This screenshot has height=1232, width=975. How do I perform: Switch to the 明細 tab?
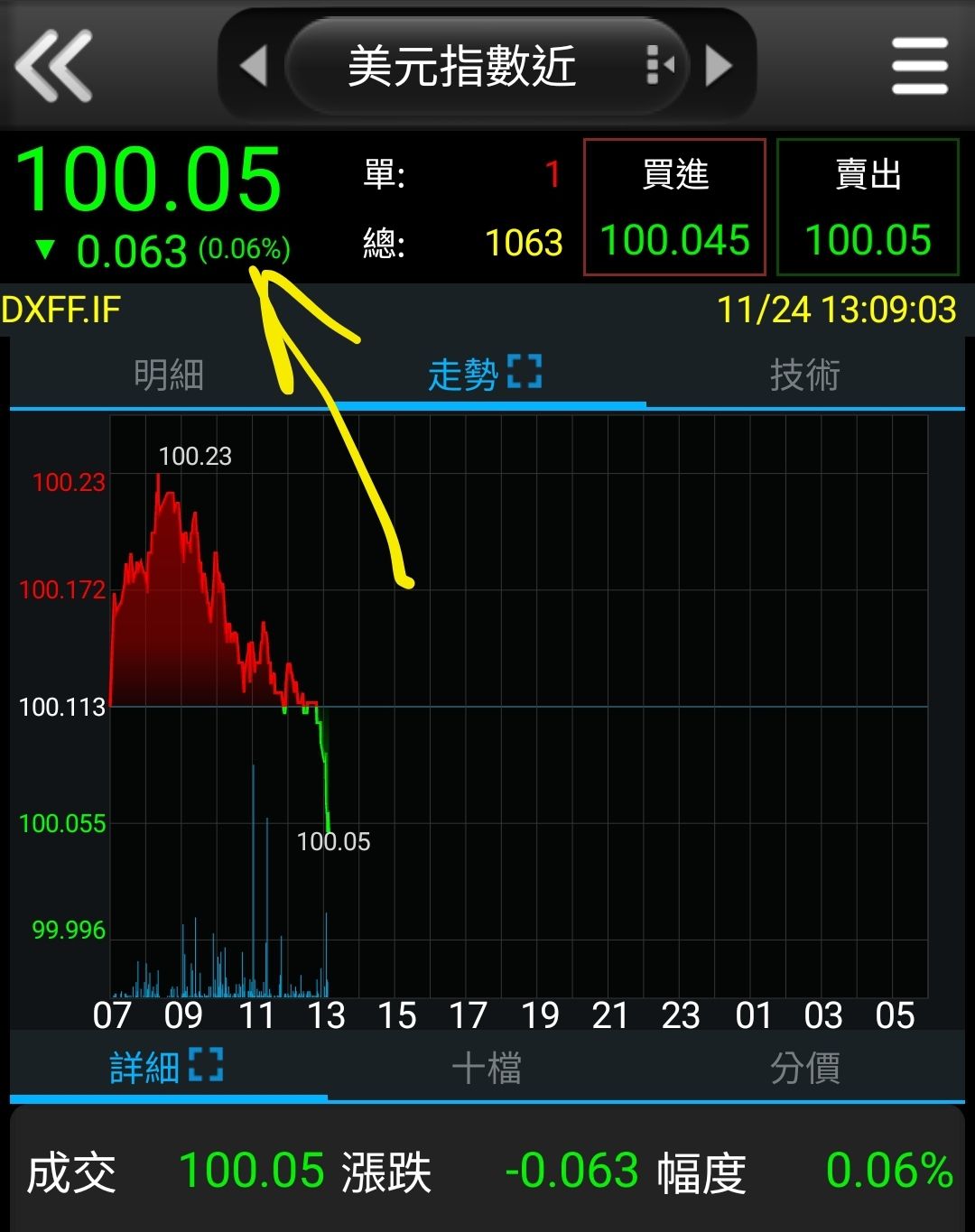tap(167, 375)
